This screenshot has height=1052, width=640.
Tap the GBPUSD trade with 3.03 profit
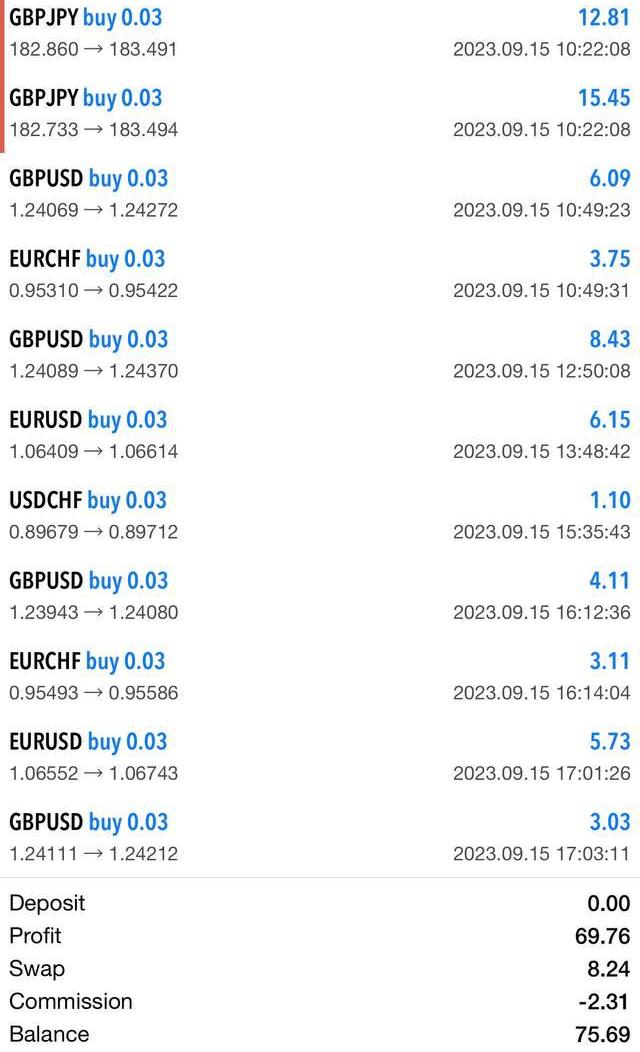(x=320, y=837)
